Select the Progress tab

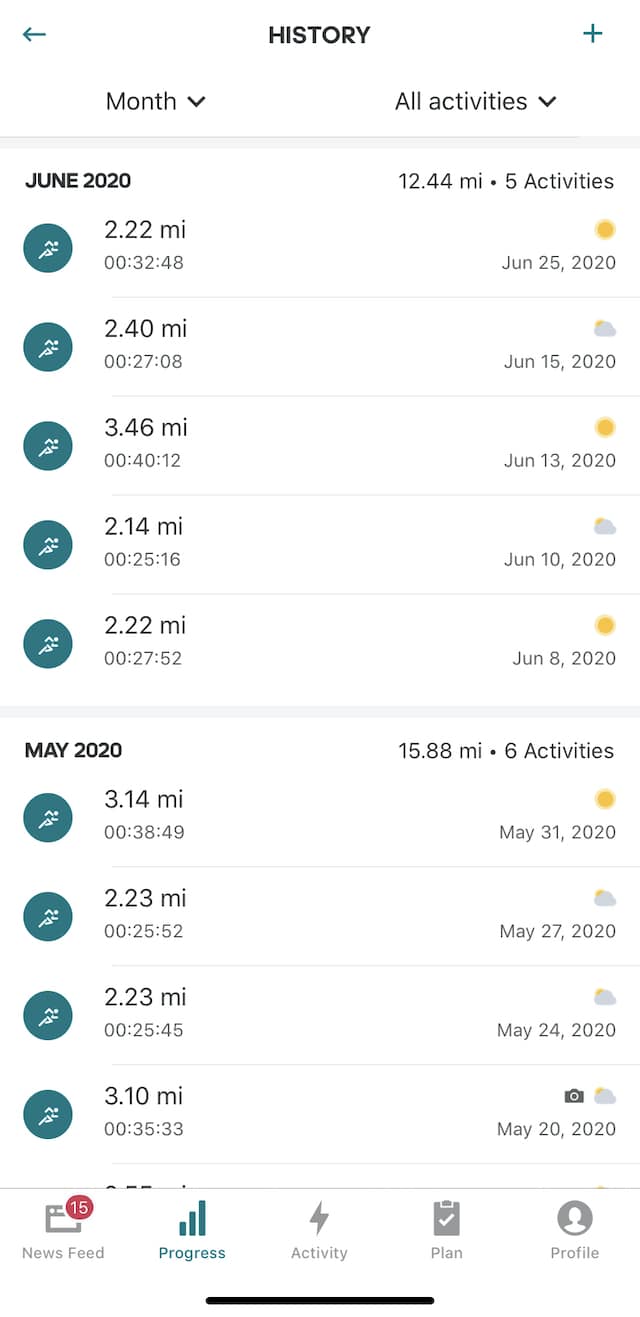coord(192,1229)
